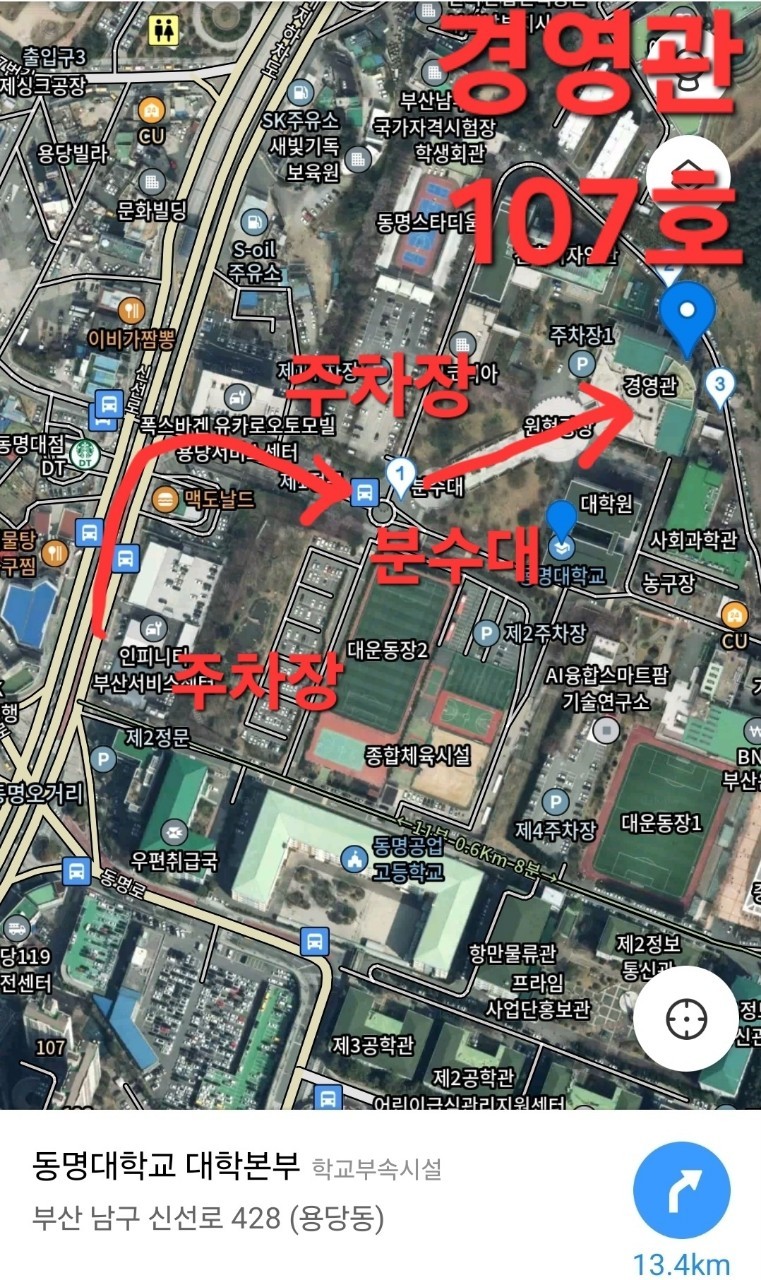761x1280 pixels.
Task: Select the blue pin at 경영관
Action: pyautogui.click(x=685, y=315)
